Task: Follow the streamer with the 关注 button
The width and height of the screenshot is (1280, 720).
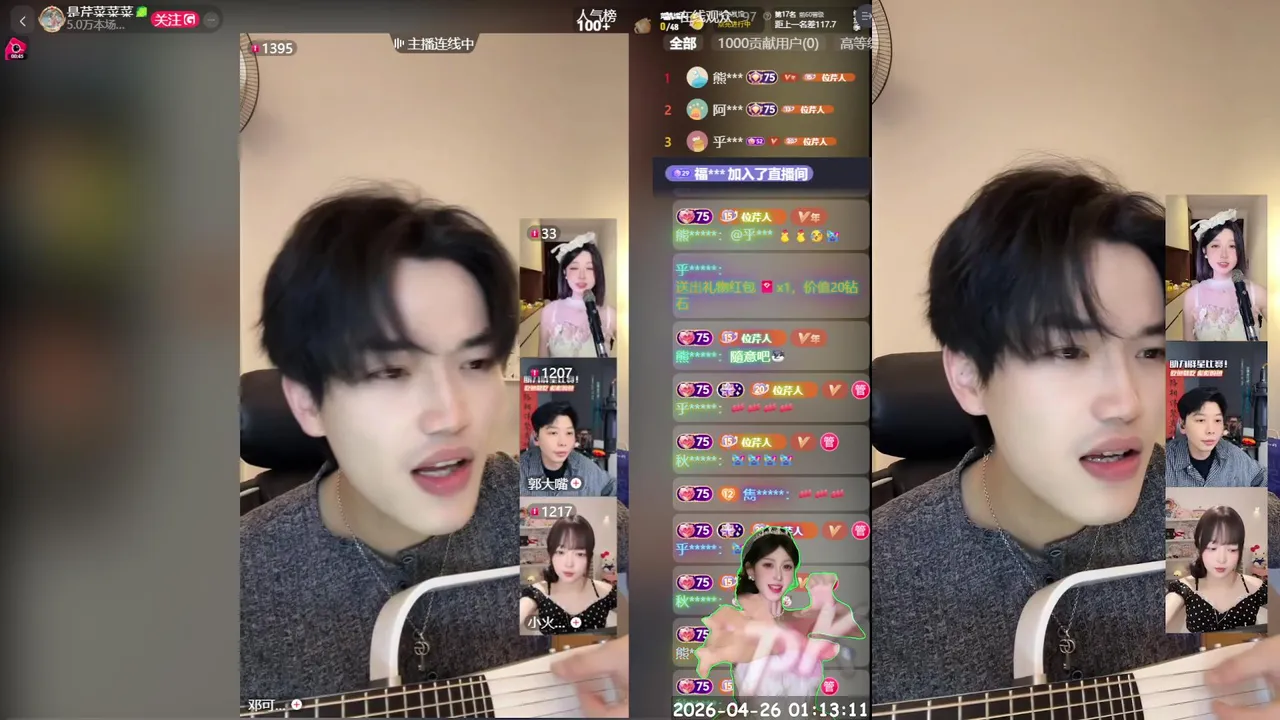Action: point(174,19)
